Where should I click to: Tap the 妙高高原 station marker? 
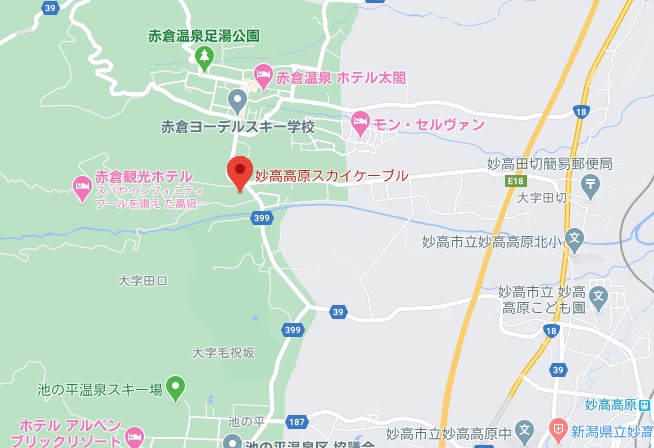point(647,405)
